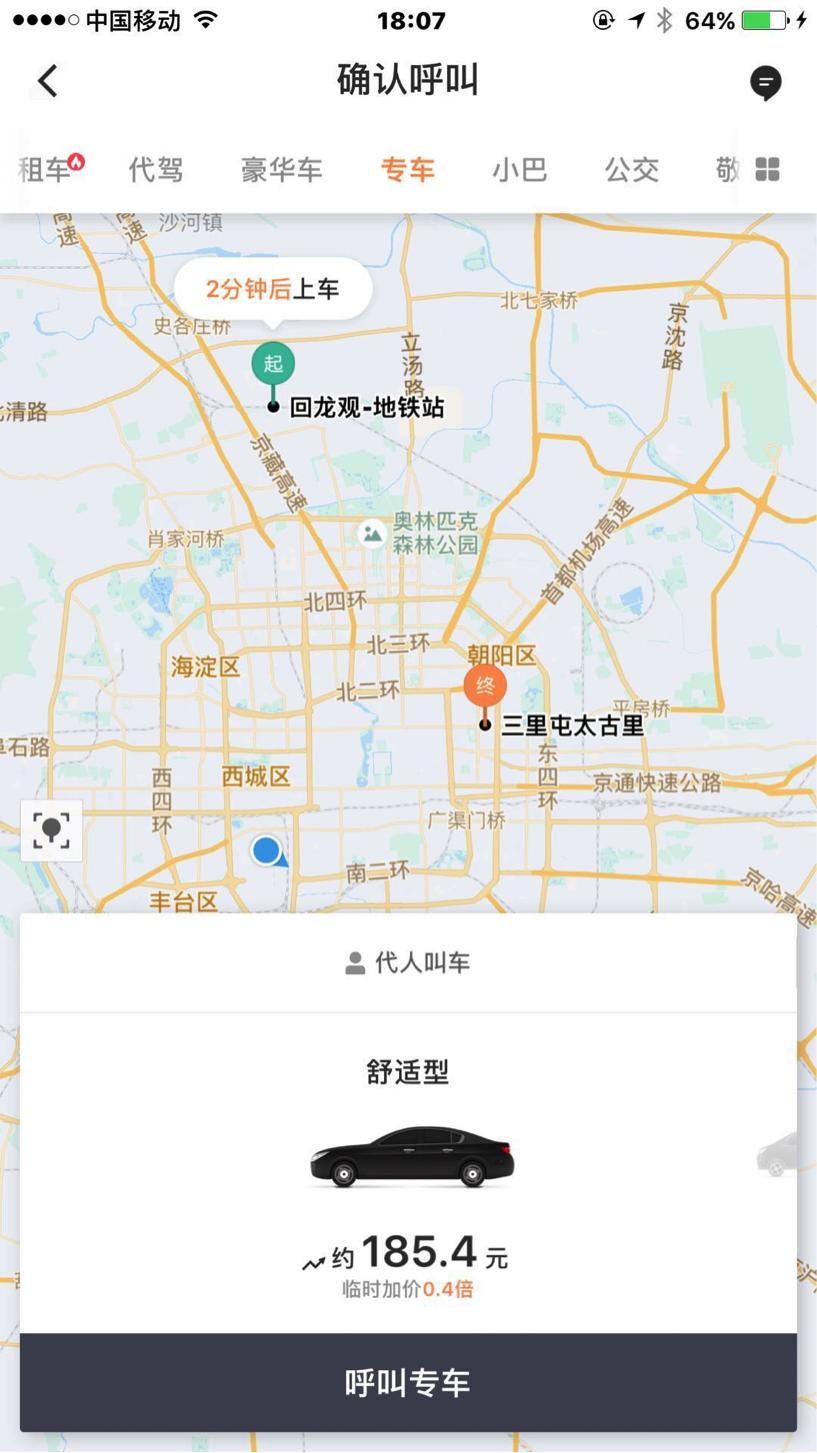Image resolution: width=817 pixels, height=1453 pixels.
Task: Select the 舒适型 car type
Action: [x=408, y=1070]
